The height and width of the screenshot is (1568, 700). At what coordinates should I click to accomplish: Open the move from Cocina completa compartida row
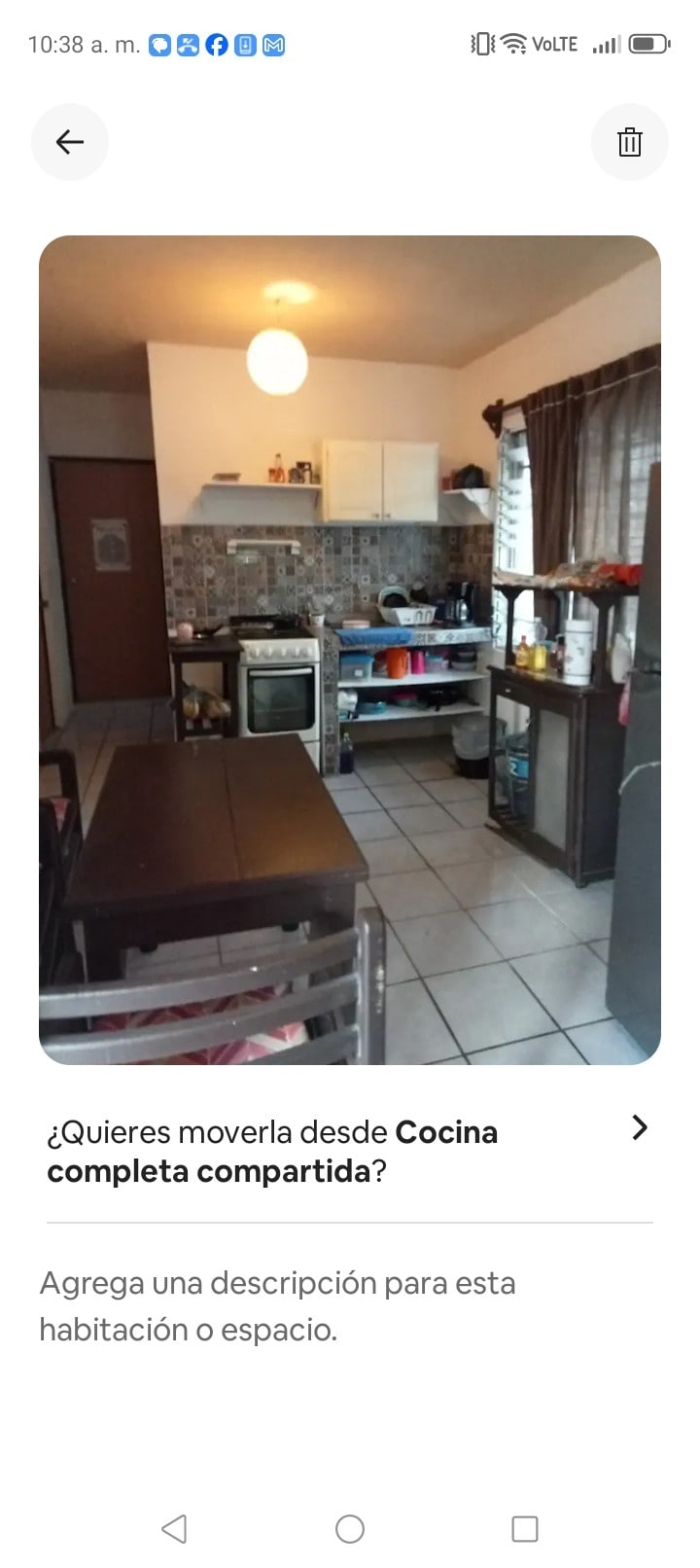pyautogui.click(x=350, y=1152)
